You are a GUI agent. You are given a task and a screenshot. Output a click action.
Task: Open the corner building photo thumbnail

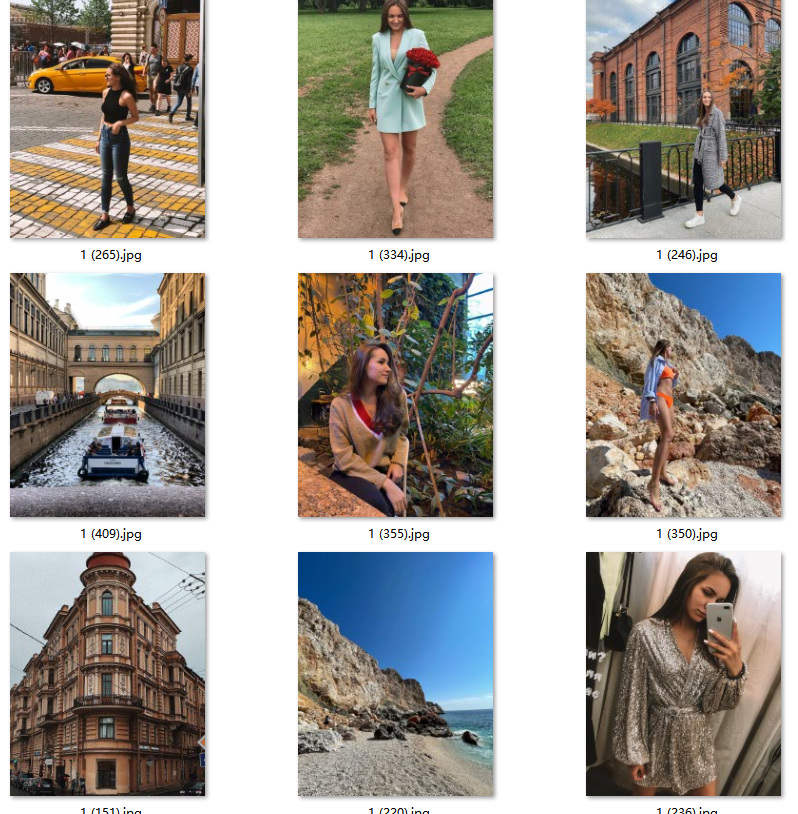pos(107,673)
